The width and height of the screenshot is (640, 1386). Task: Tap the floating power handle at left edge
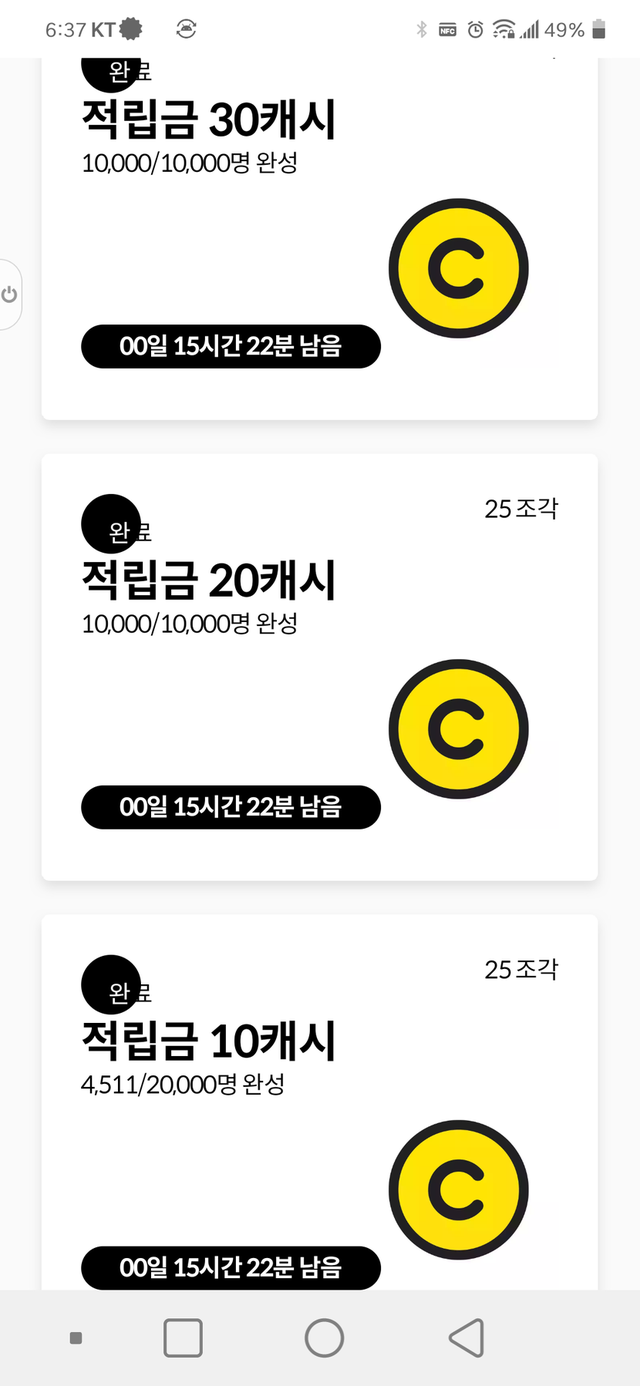pos(10,295)
